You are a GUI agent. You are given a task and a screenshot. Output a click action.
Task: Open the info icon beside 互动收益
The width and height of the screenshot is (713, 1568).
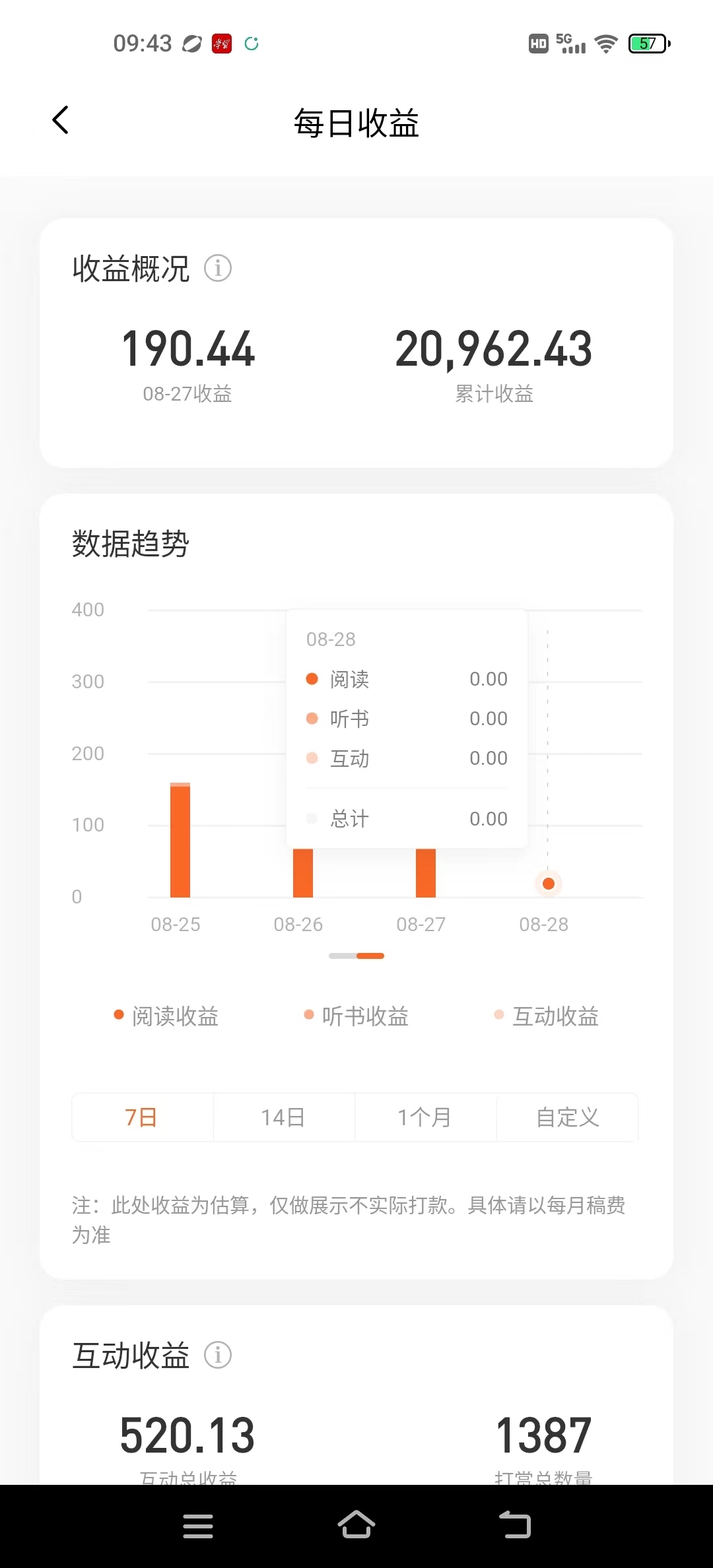[218, 1356]
